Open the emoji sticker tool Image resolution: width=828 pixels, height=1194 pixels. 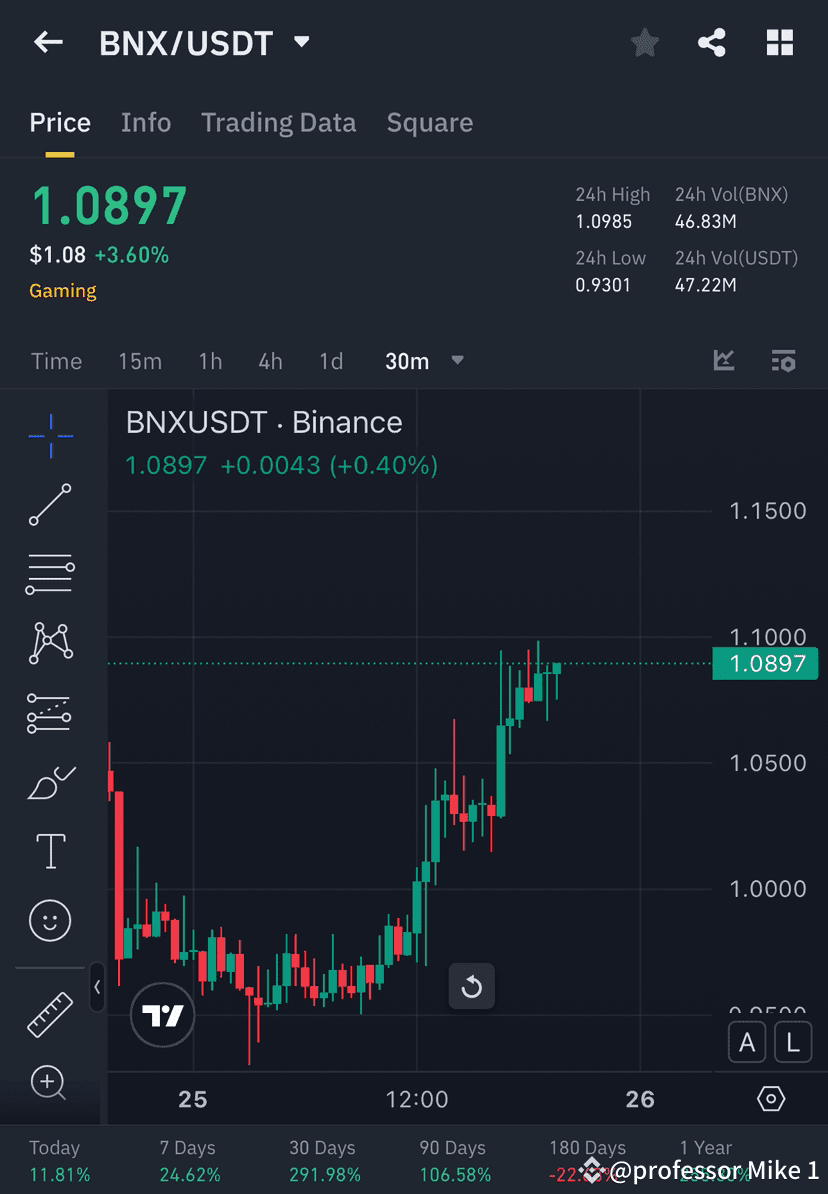pos(50,920)
